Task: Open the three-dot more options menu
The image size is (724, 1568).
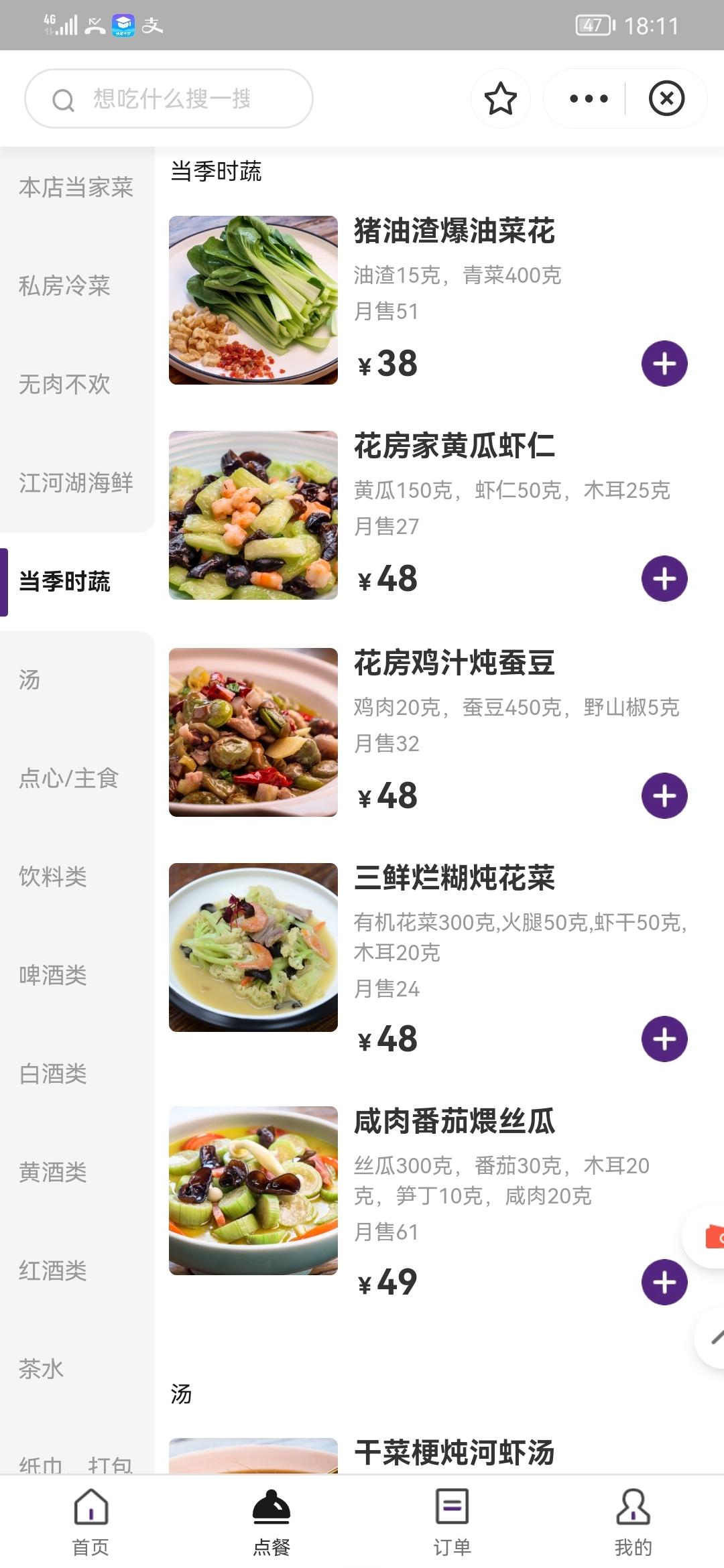Action: pos(588,99)
